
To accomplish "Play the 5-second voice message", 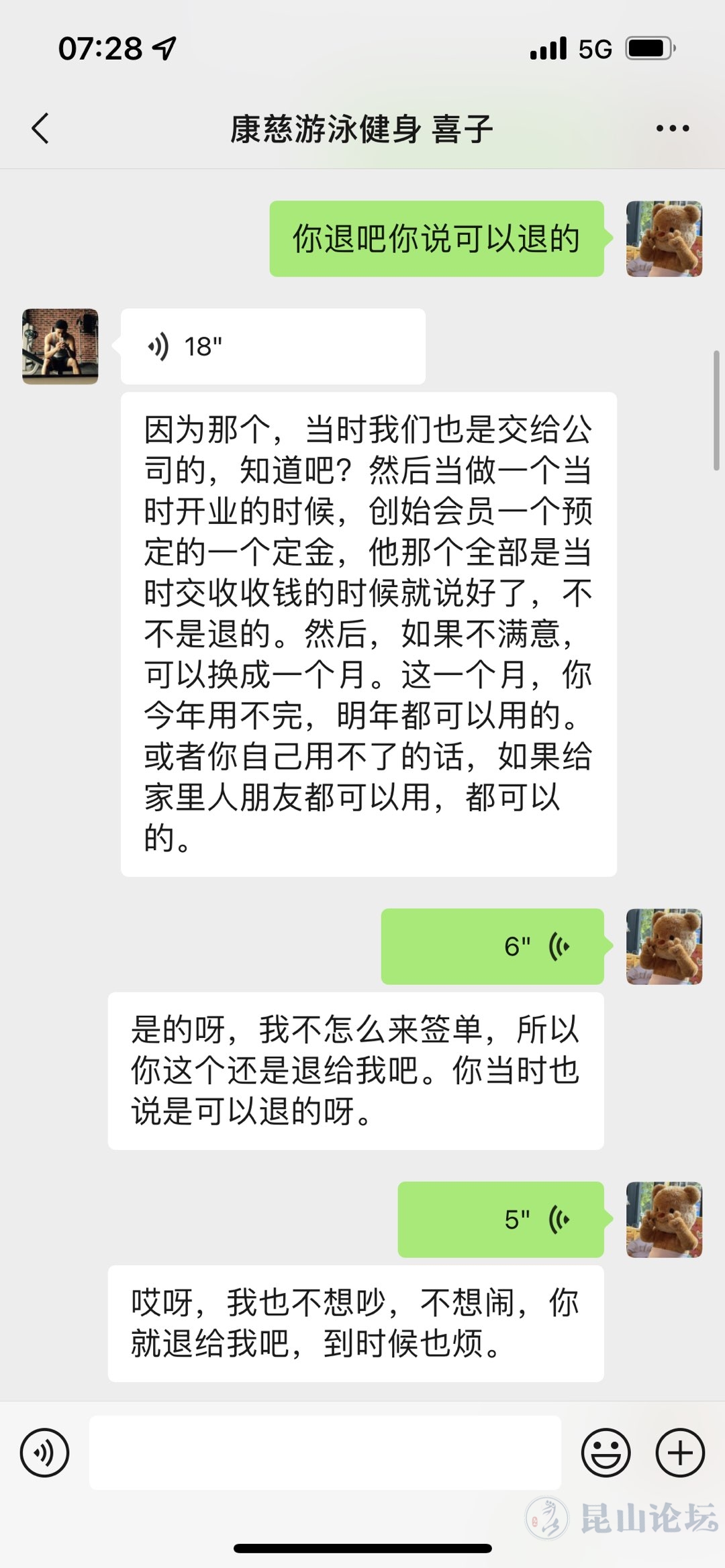I will 501,1219.
